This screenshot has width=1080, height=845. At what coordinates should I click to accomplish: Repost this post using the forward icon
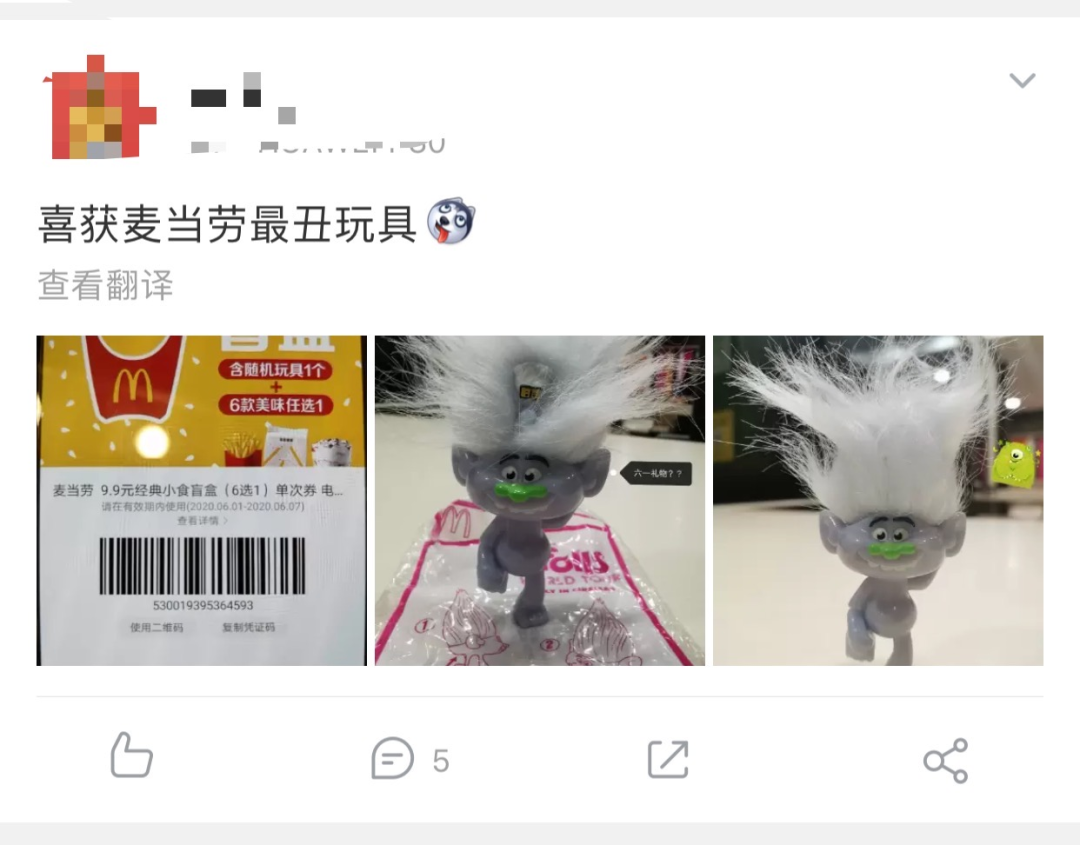(x=667, y=760)
